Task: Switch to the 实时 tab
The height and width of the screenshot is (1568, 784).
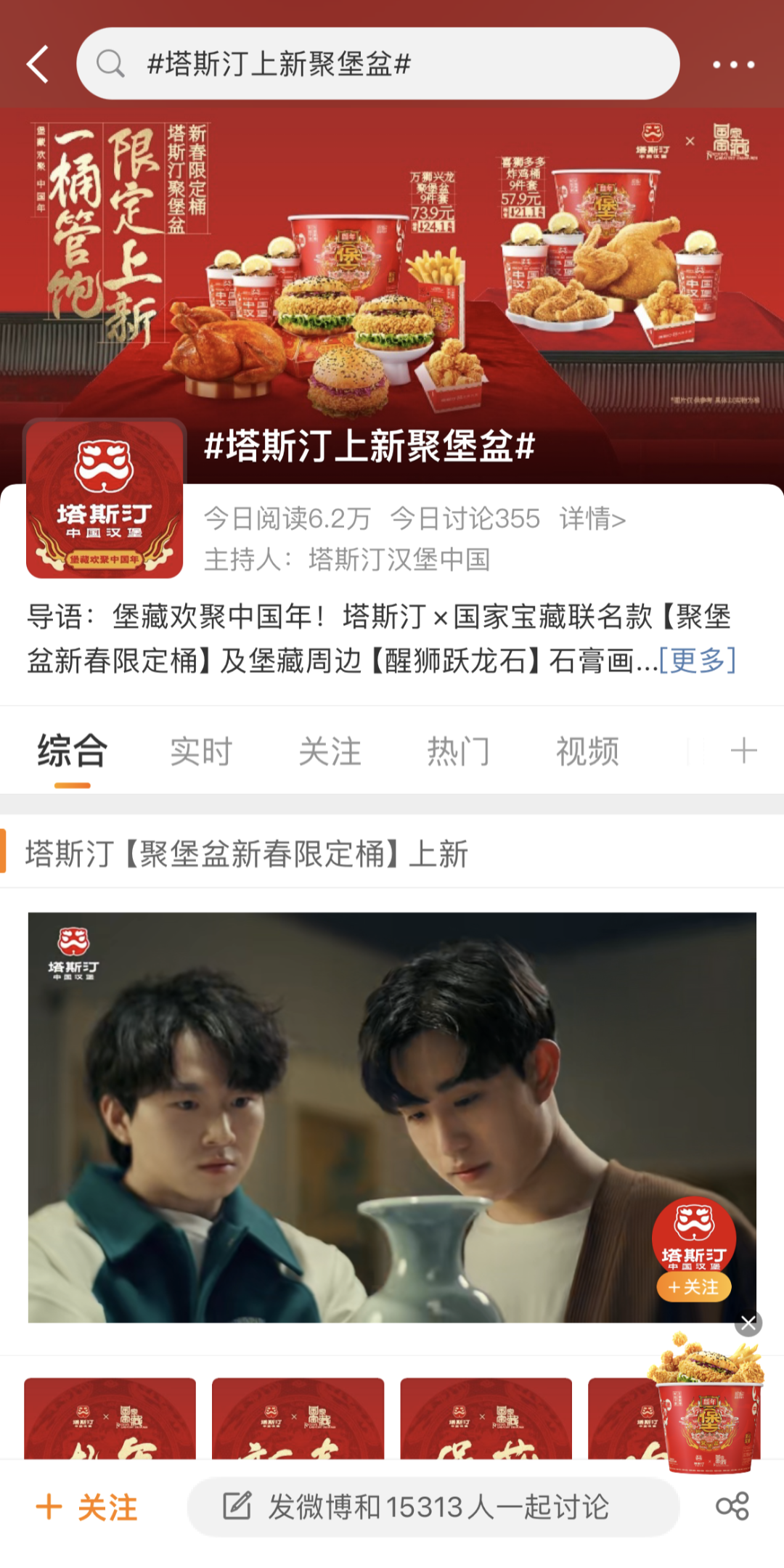Action: pyautogui.click(x=201, y=751)
